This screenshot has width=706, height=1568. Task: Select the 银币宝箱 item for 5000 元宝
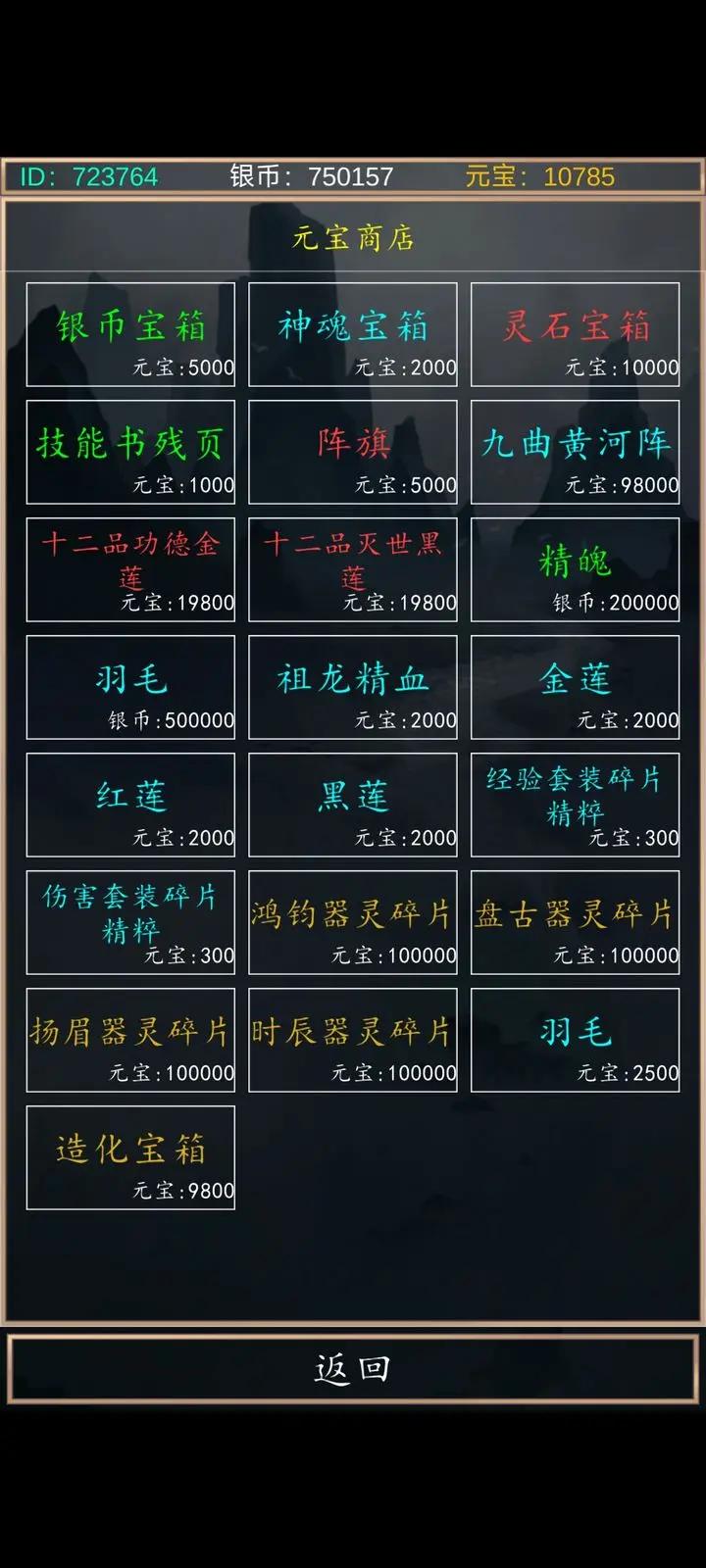click(130, 334)
